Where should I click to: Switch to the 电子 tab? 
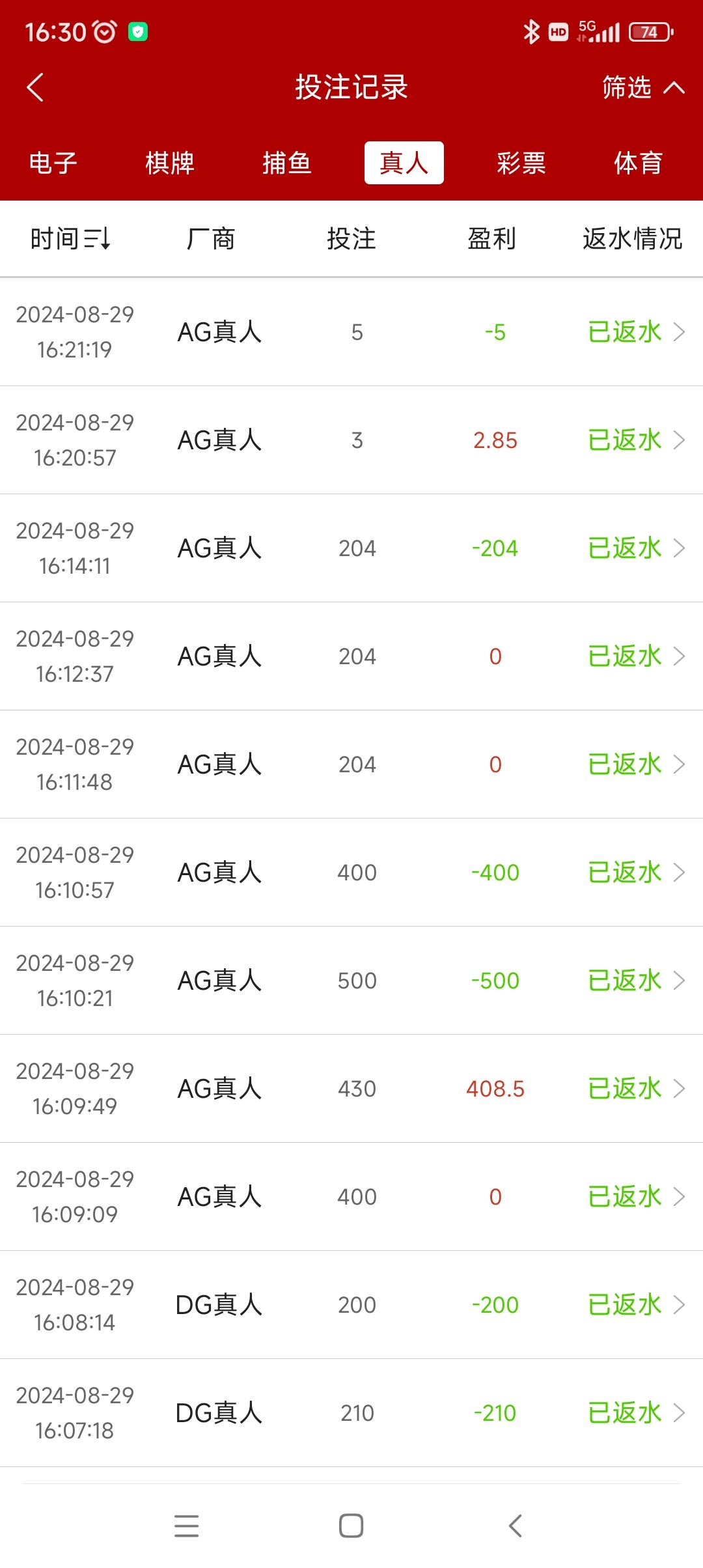[53, 163]
